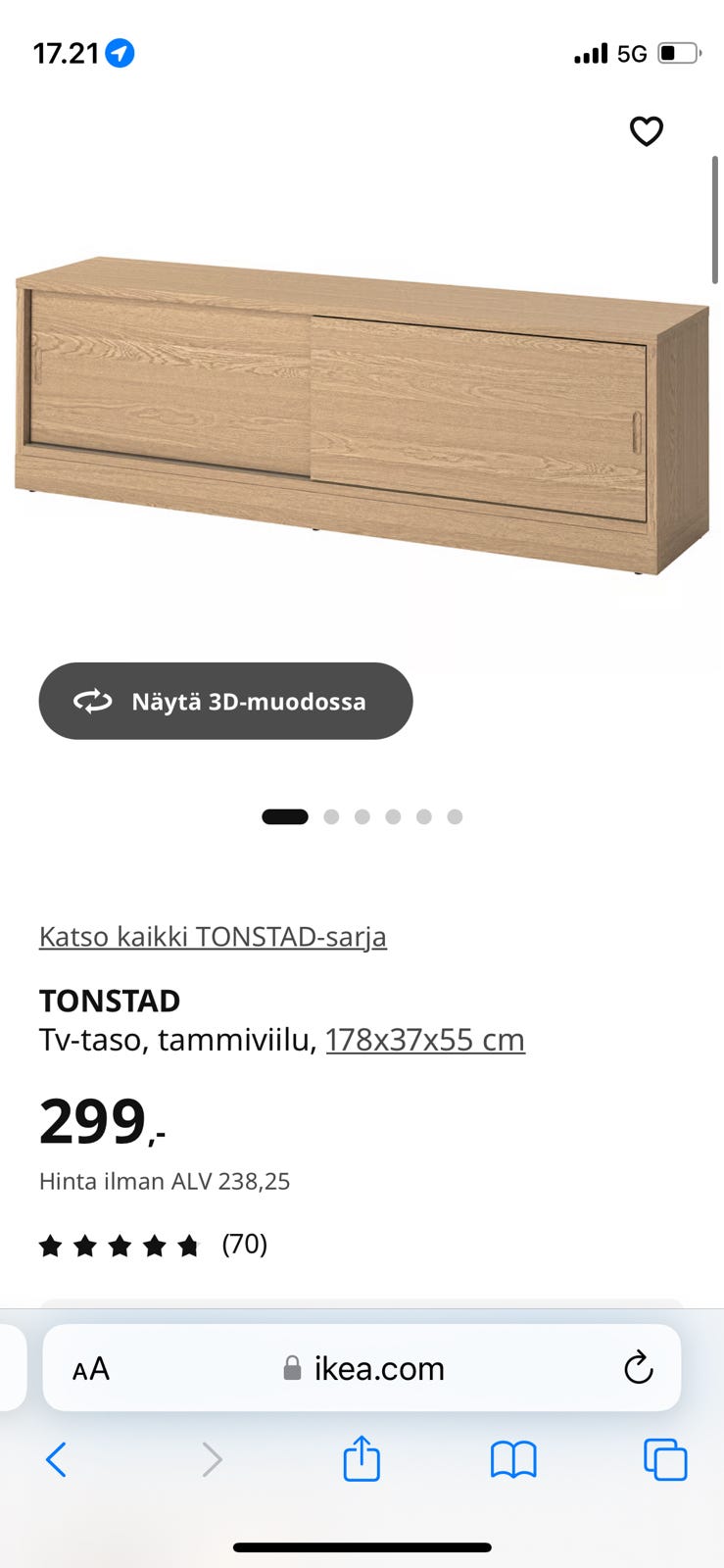The height and width of the screenshot is (1568, 724).
Task: Open the tab overview in Safari
Action: tap(664, 1459)
